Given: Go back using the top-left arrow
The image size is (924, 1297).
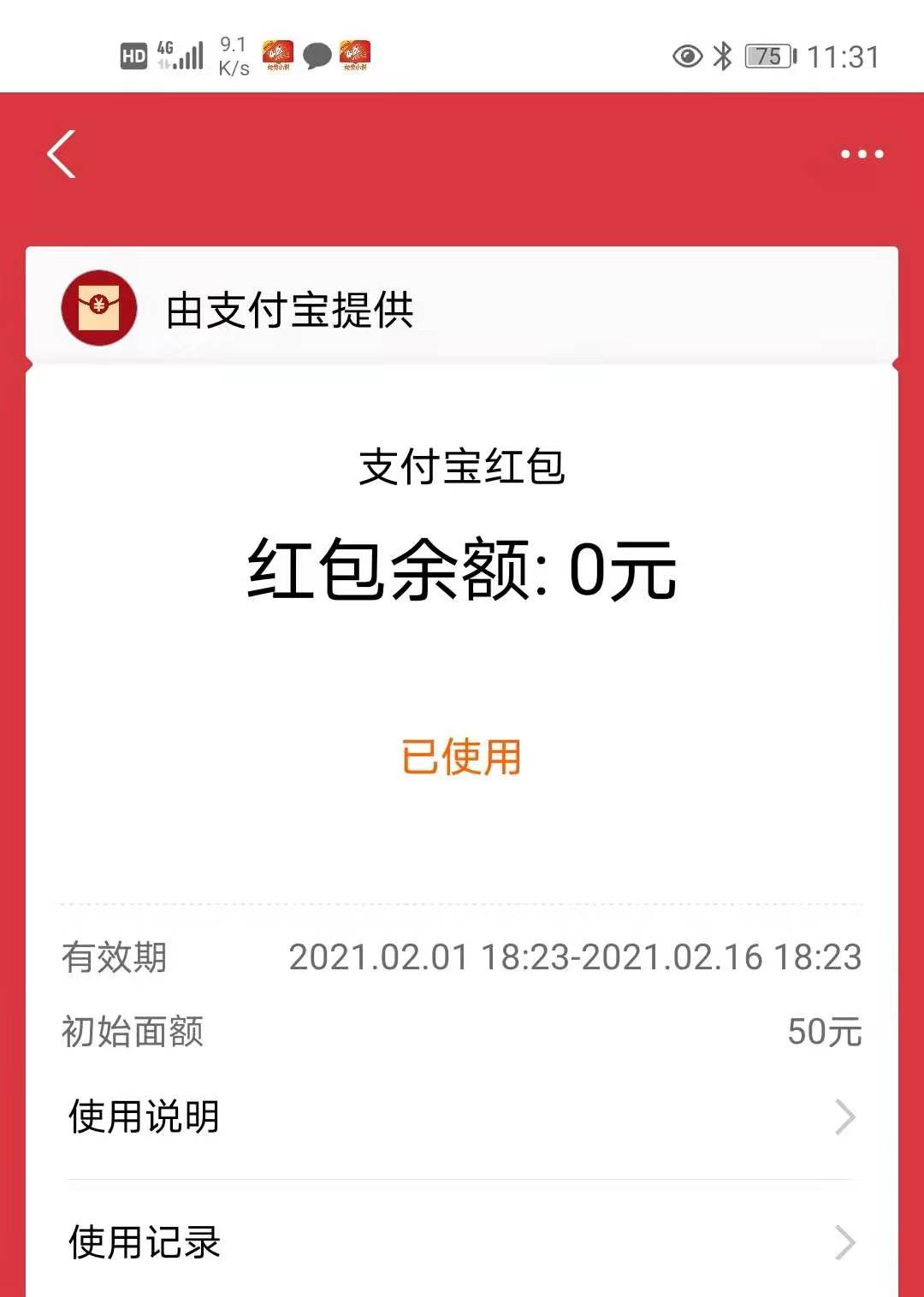Looking at the screenshot, I should pyautogui.click(x=62, y=155).
